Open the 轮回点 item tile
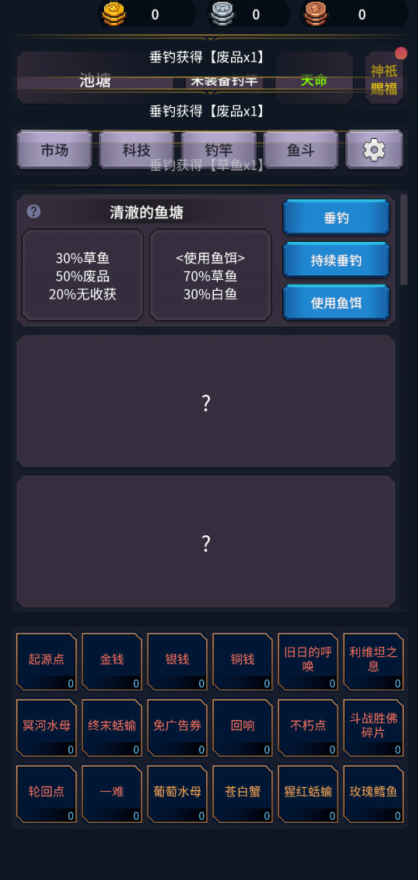Image resolution: width=418 pixels, height=880 pixels. point(47,794)
